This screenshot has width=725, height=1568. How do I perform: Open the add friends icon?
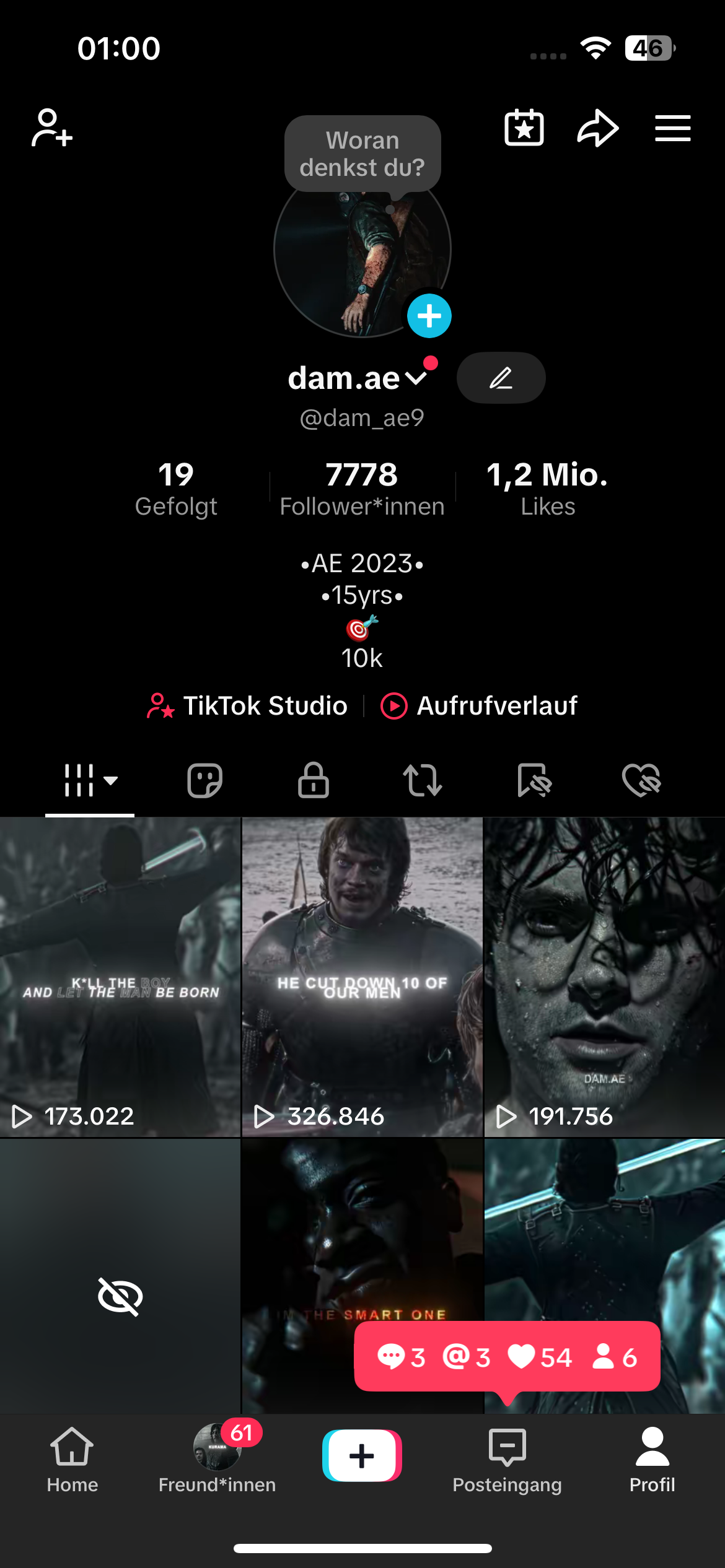pyautogui.click(x=52, y=128)
